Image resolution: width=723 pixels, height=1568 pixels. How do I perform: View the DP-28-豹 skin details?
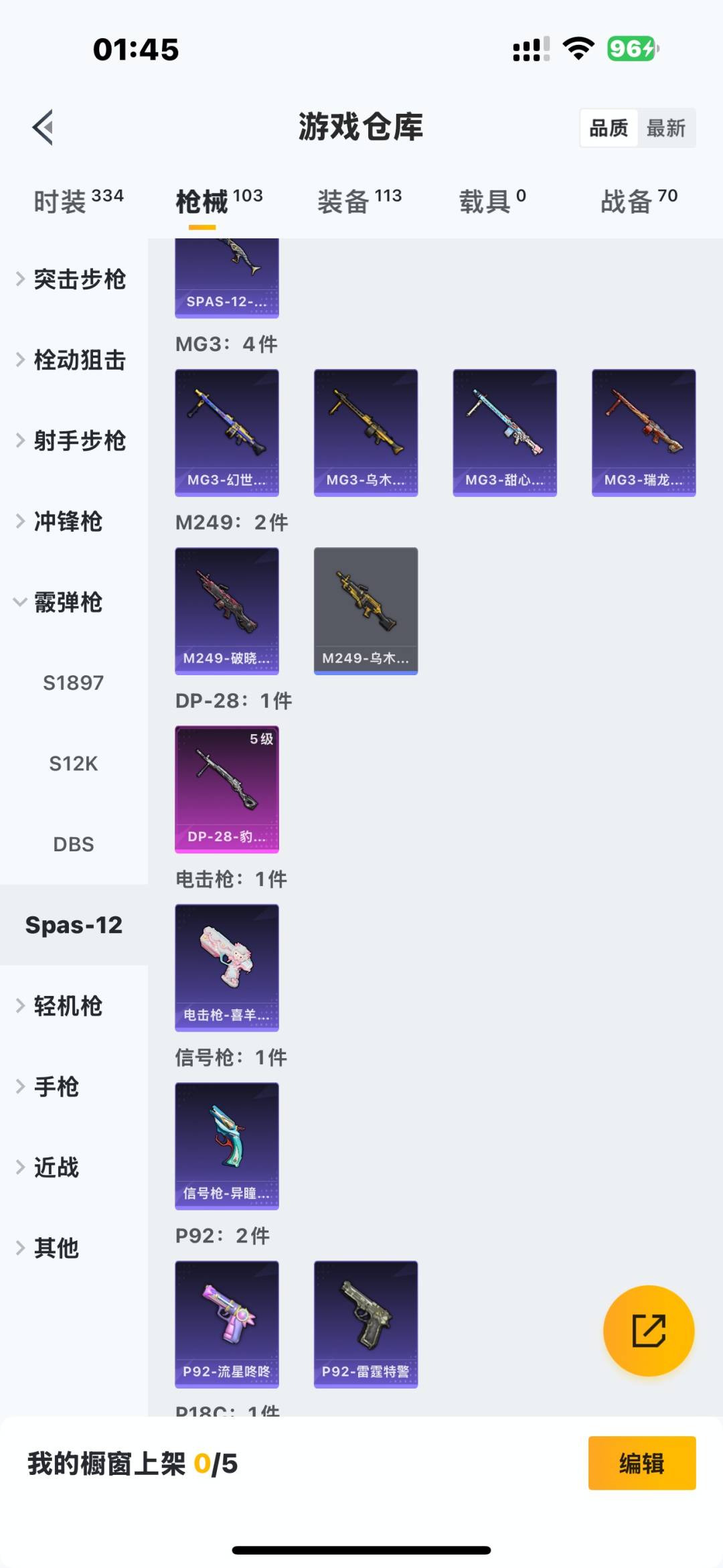(x=227, y=790)
